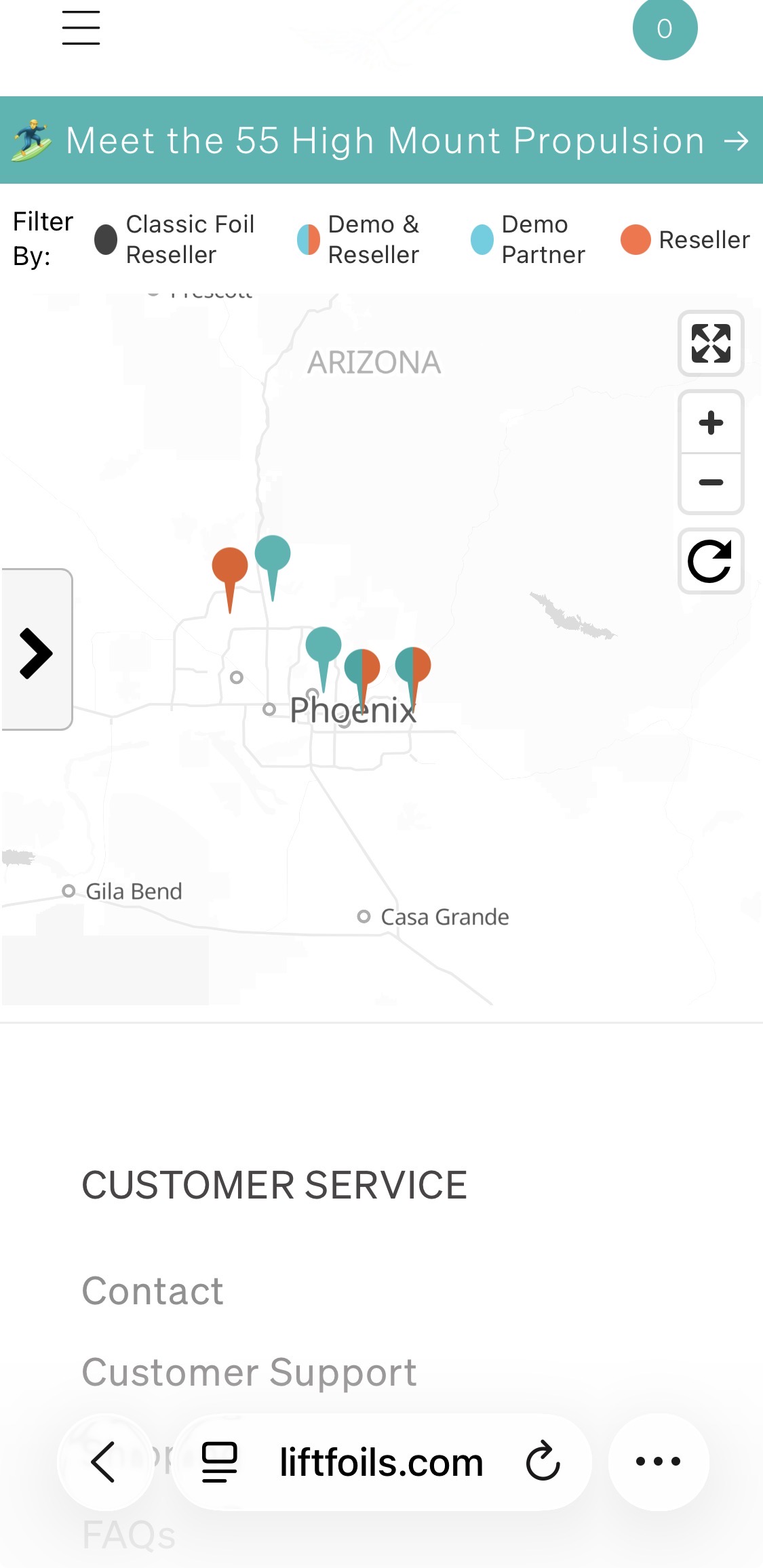Zoom in on the map
763x1568 pixels.
710,422
